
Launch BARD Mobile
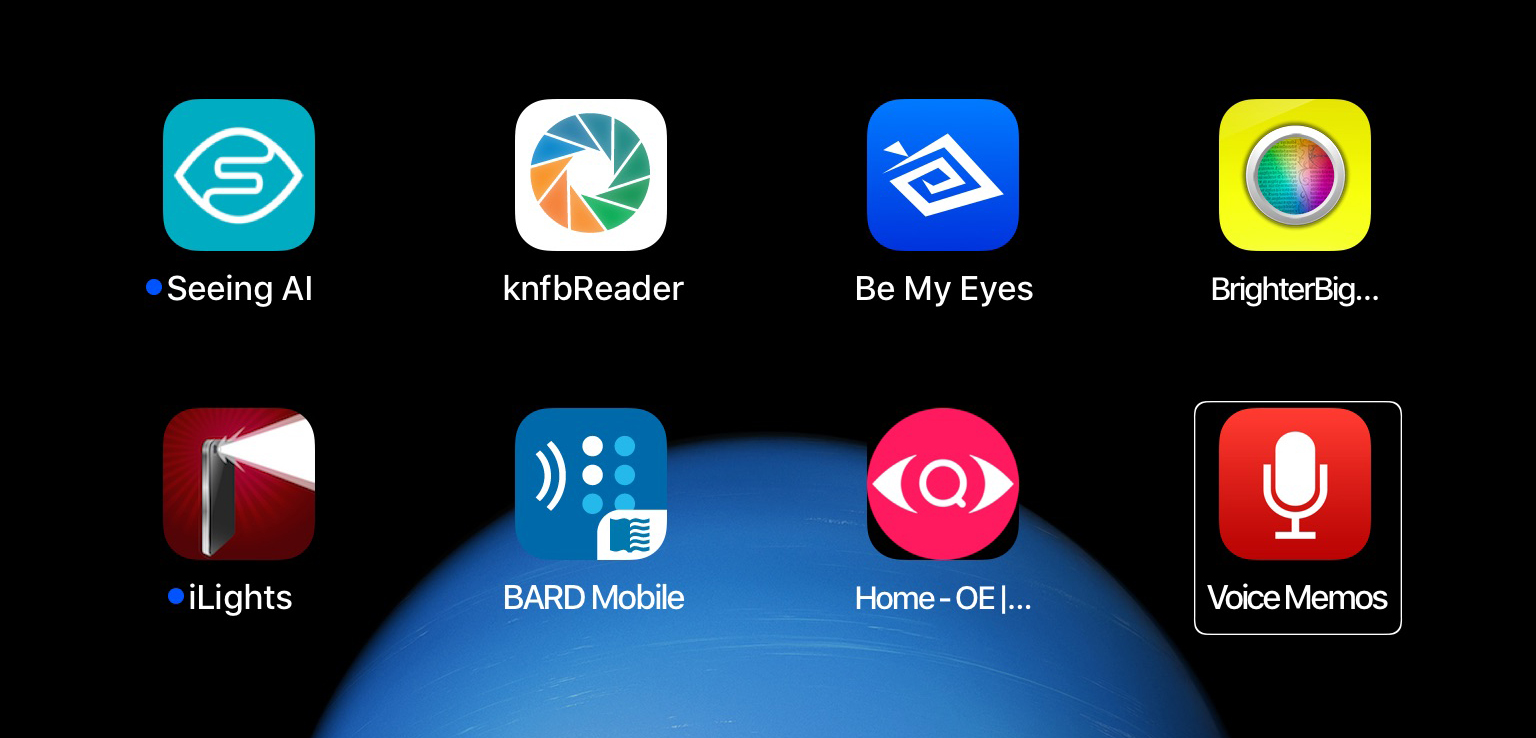coord(591,484)
